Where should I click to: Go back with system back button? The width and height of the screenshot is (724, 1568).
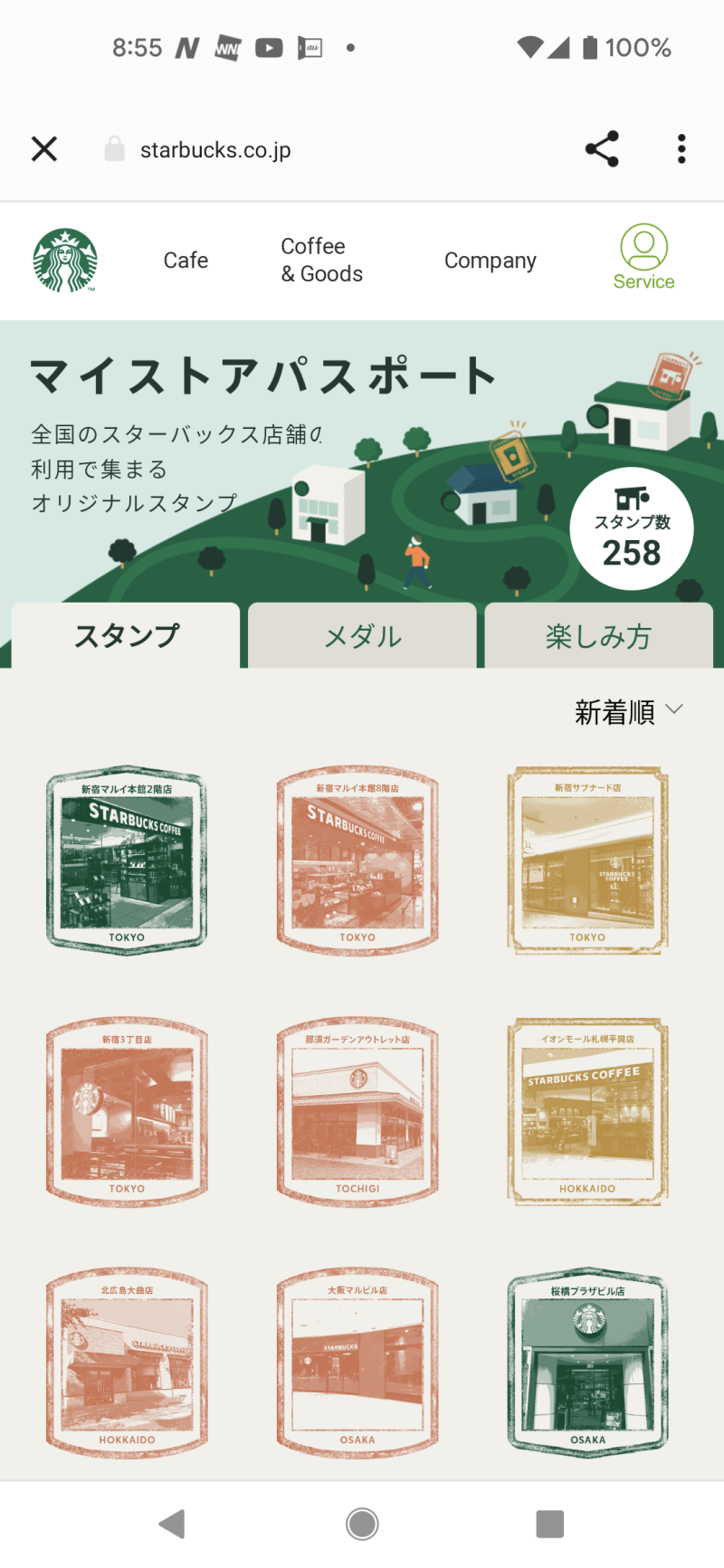pyautogui.click(x=172, y=1524)
